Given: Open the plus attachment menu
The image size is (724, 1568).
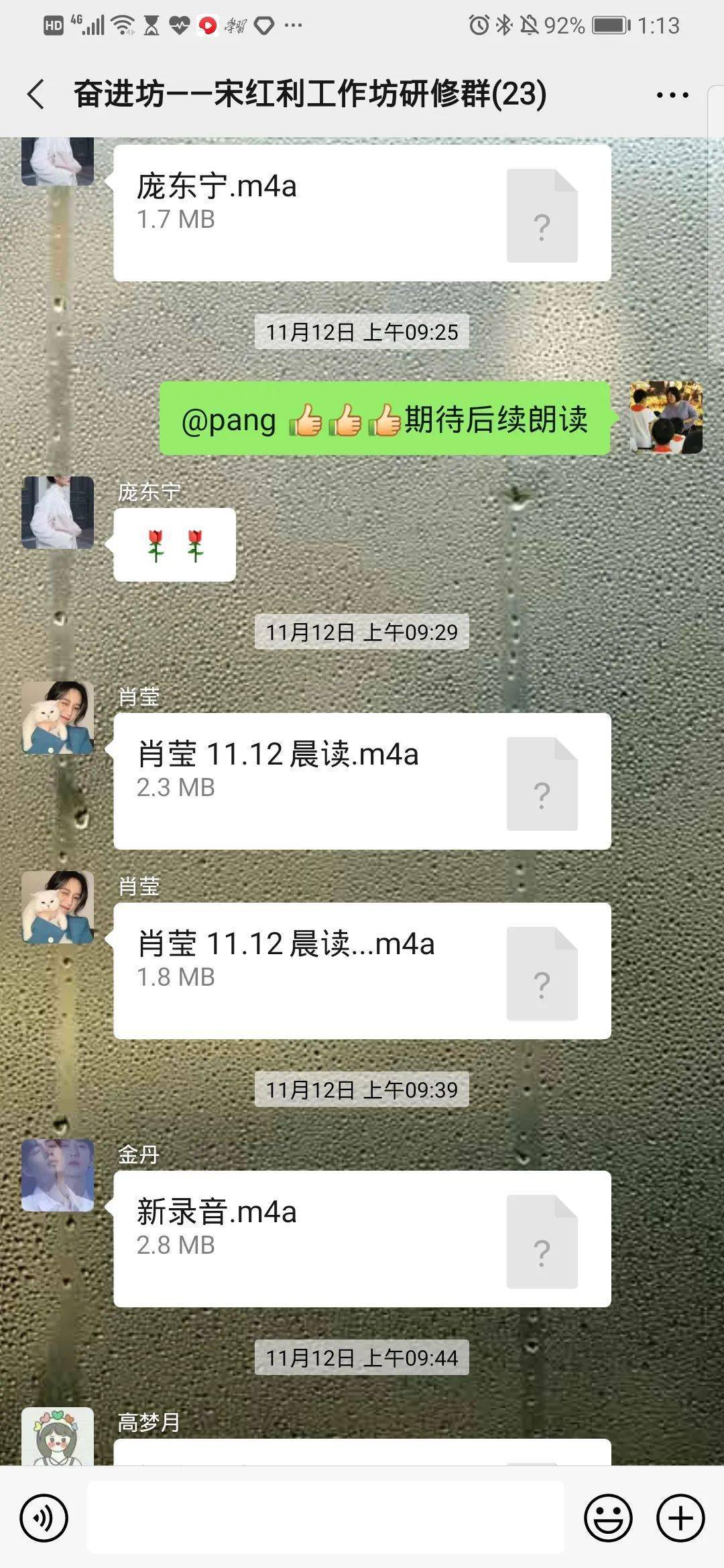Looking at the screenshot, I should tap(680, 1518).
